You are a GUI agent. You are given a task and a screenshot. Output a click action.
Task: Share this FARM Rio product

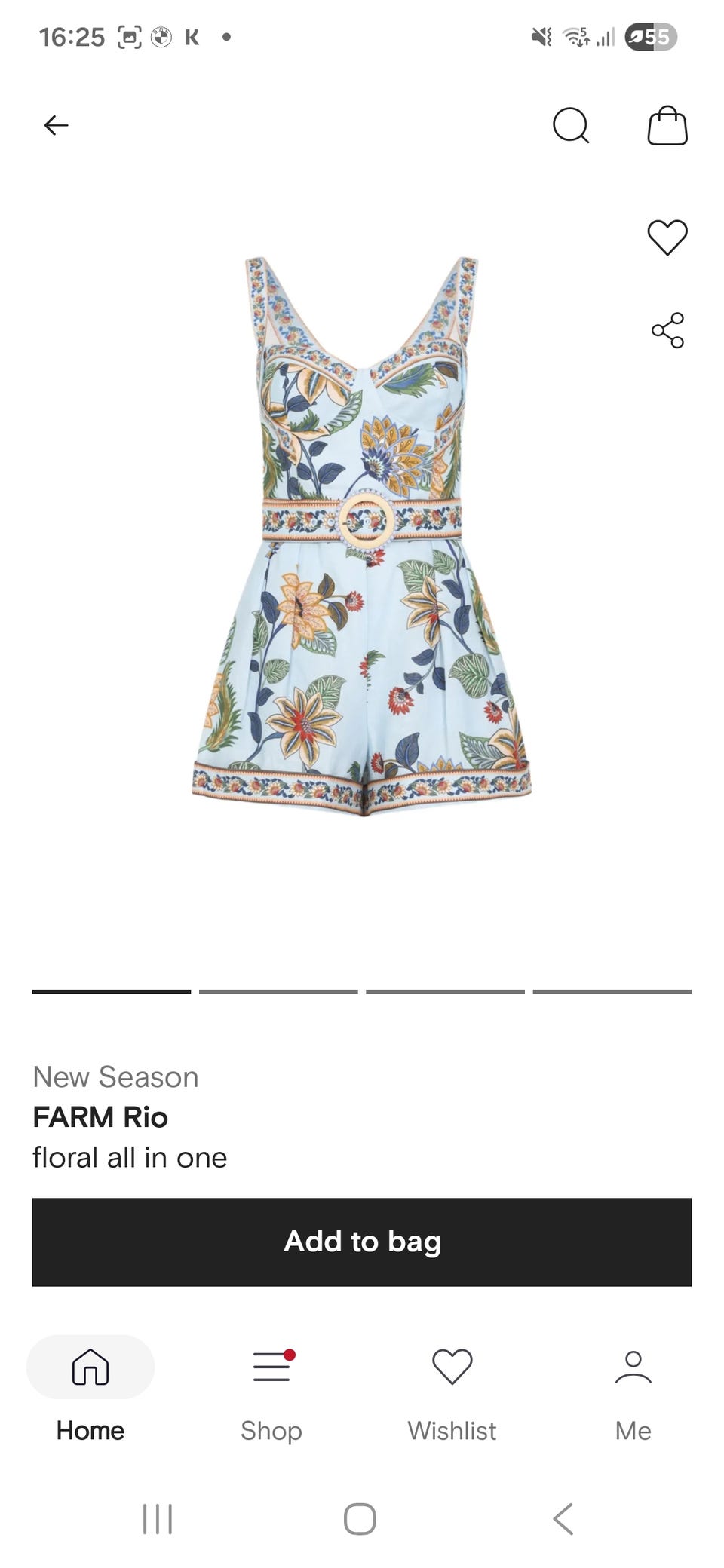tap(667, 330)
